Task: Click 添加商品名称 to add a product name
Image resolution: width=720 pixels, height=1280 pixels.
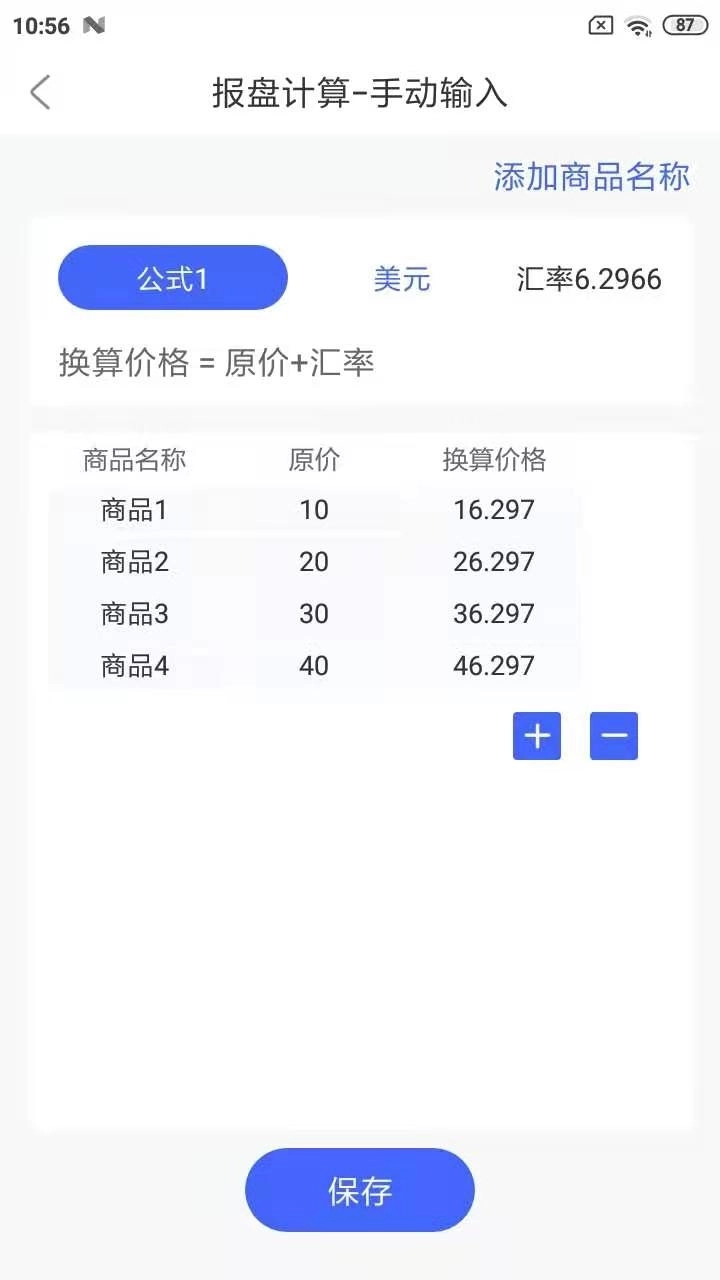Action: [x=591, y=176]
